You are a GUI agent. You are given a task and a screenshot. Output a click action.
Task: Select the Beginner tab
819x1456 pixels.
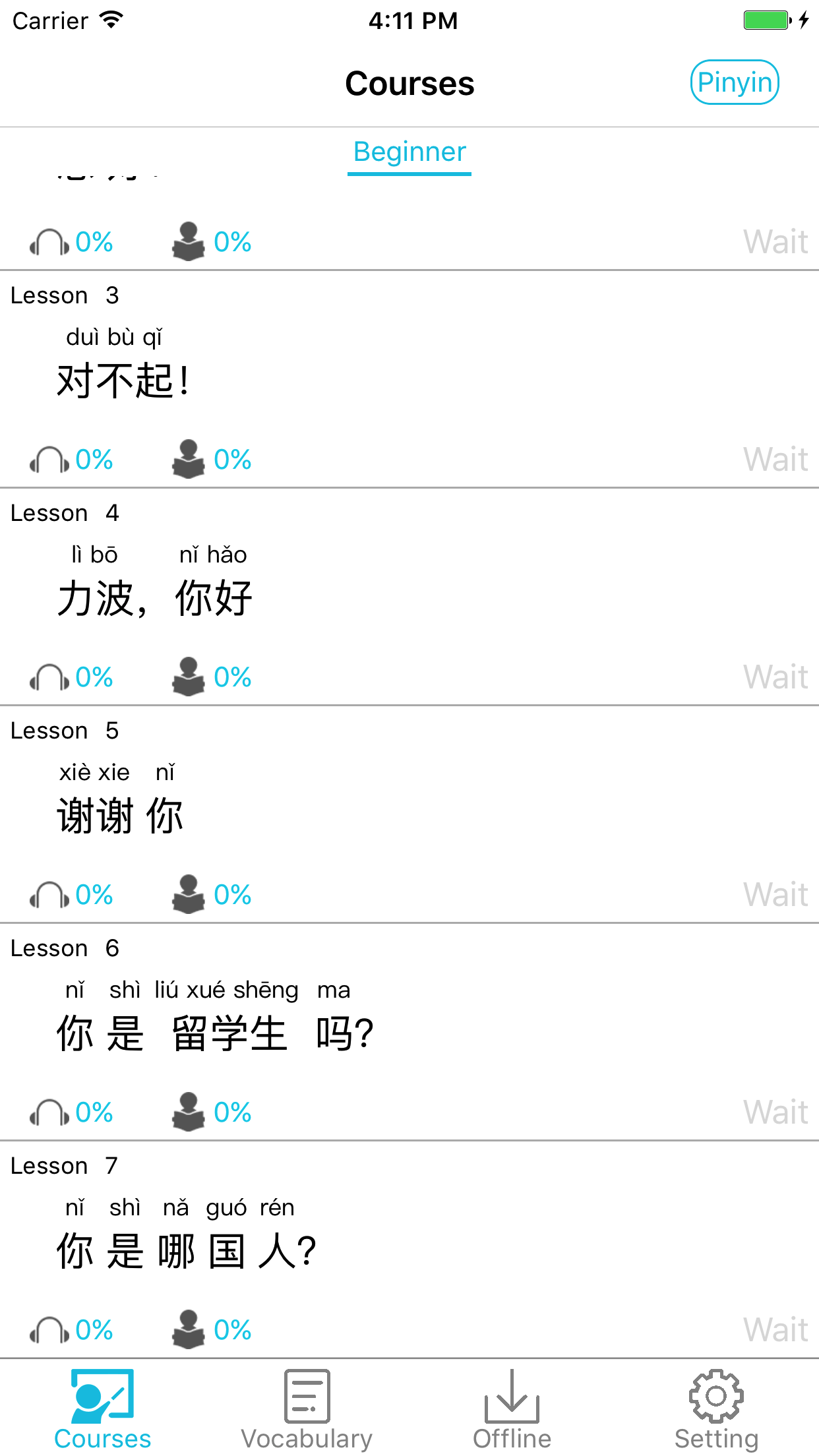(409, 153)
